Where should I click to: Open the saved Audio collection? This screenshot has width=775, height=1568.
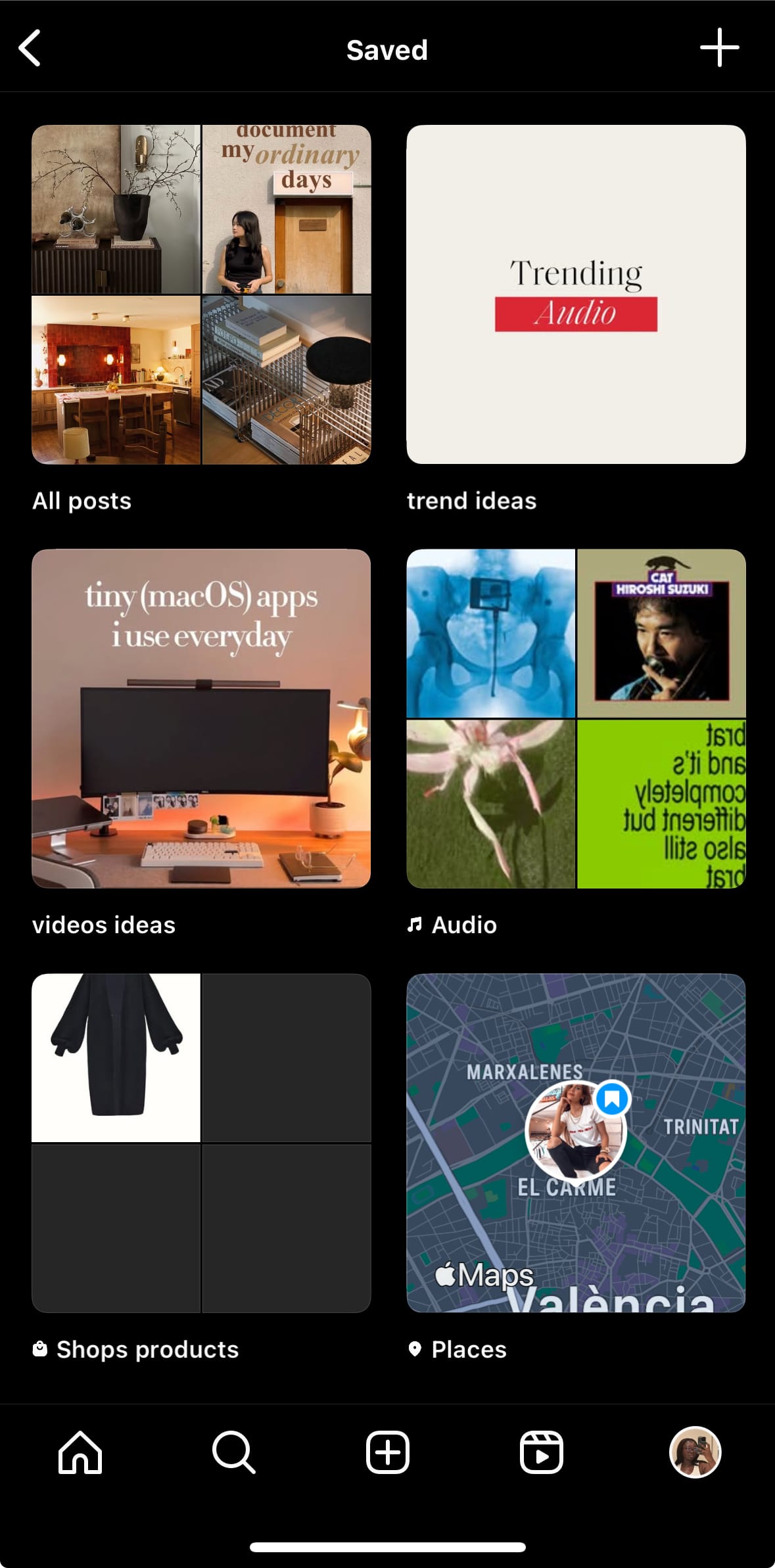pos(576,718)
